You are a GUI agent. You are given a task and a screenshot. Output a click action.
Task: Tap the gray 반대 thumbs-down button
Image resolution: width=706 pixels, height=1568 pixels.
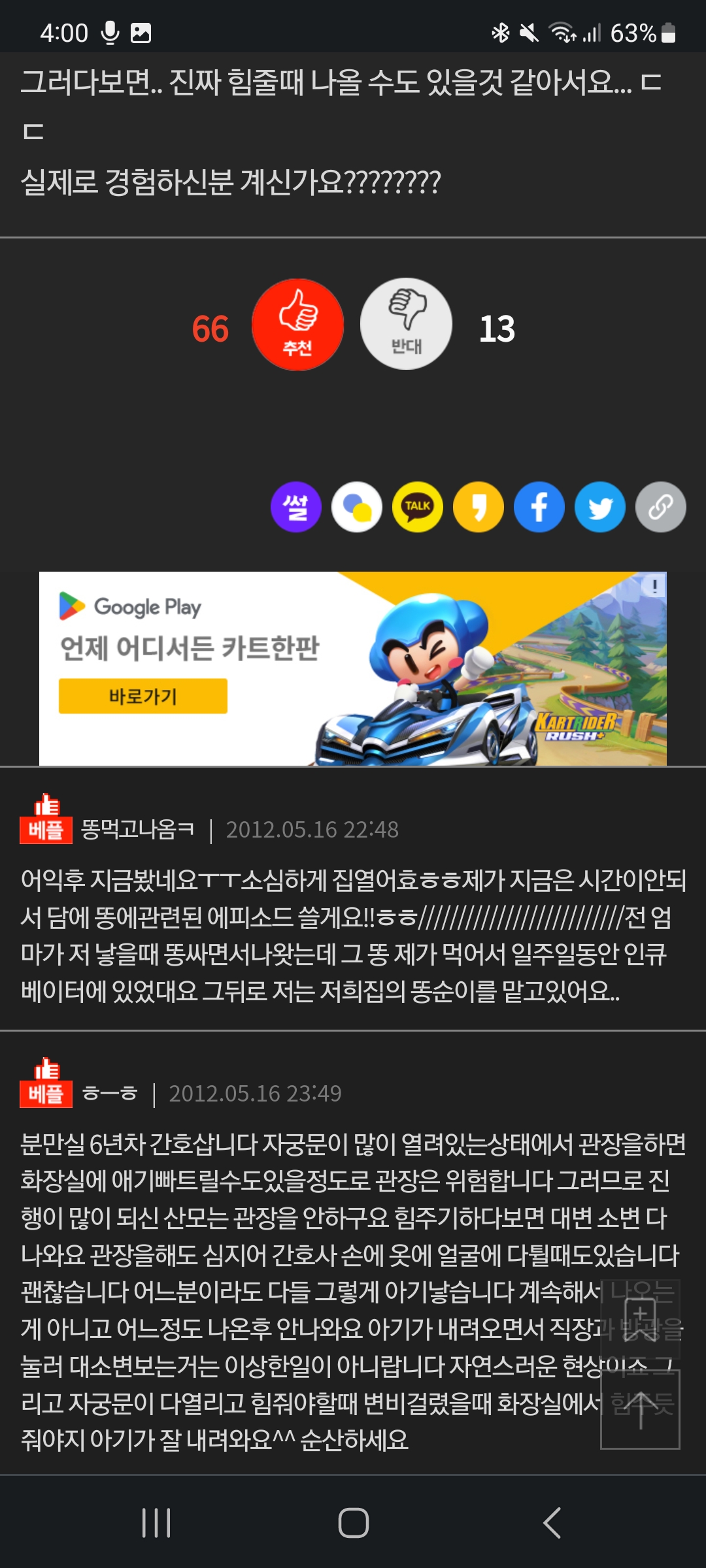click(406, 324)
